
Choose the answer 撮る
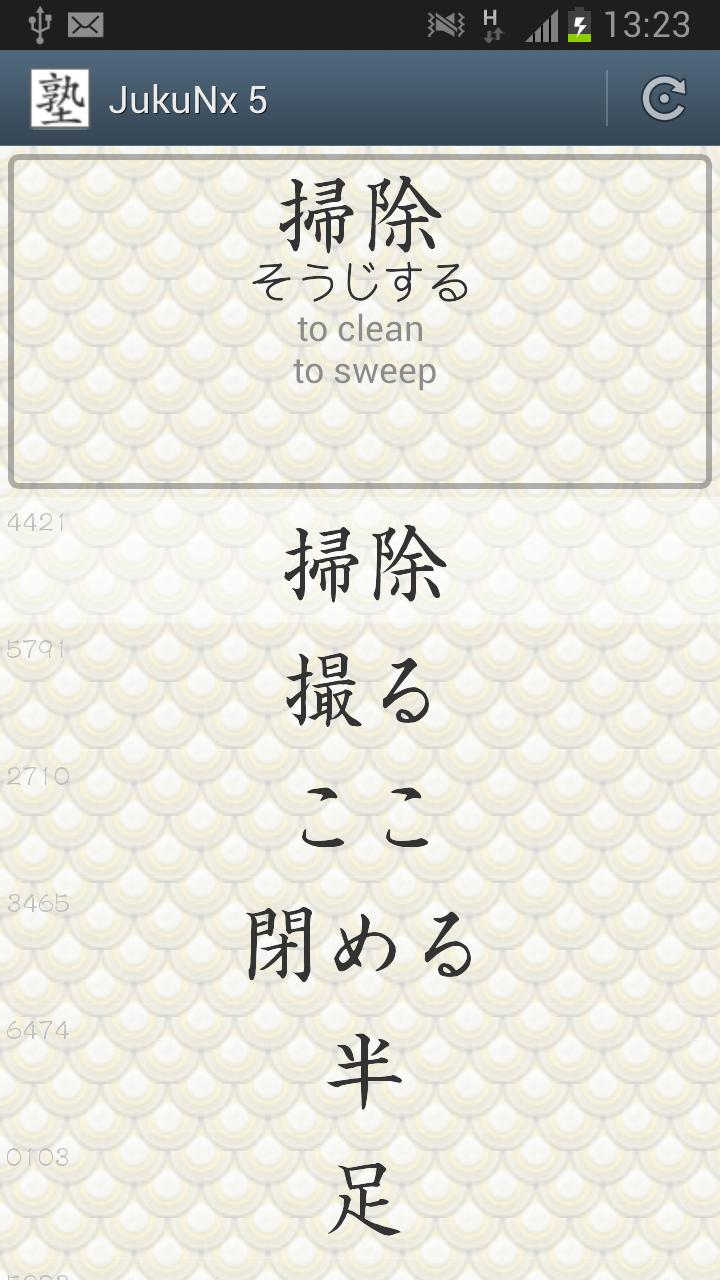[360, 693]
